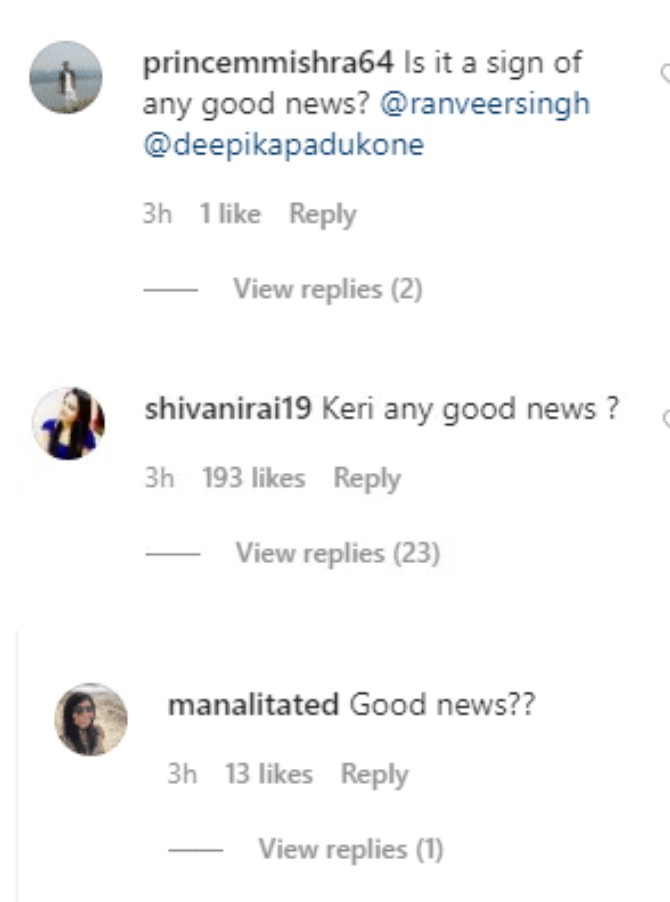This screenshot has height=902, width=670.
Task: Show 193 likes on shivanirai19's comment
Action: [253, 478]
